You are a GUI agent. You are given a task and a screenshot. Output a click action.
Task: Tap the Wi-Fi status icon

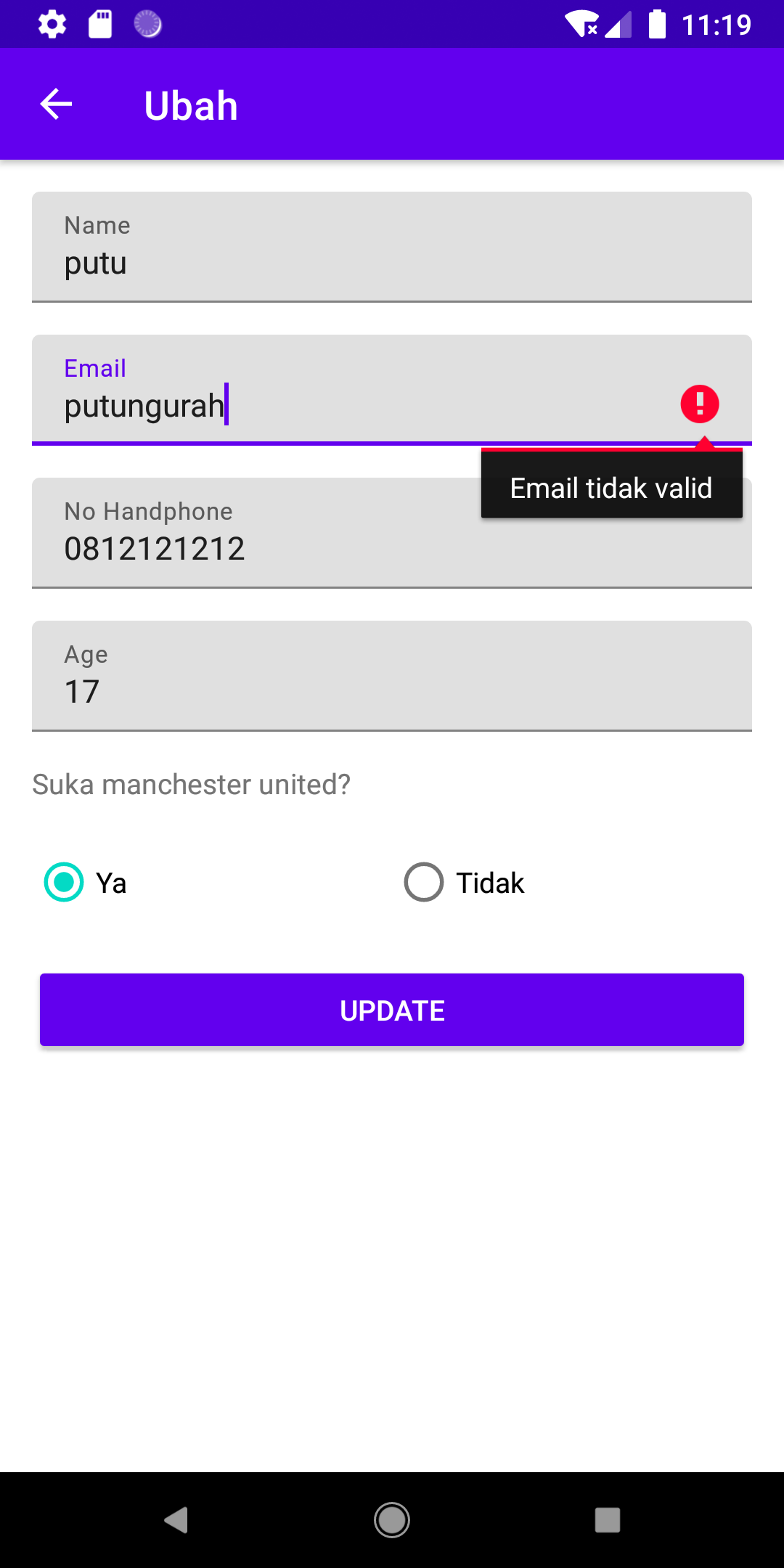click(x=580, y=24)
